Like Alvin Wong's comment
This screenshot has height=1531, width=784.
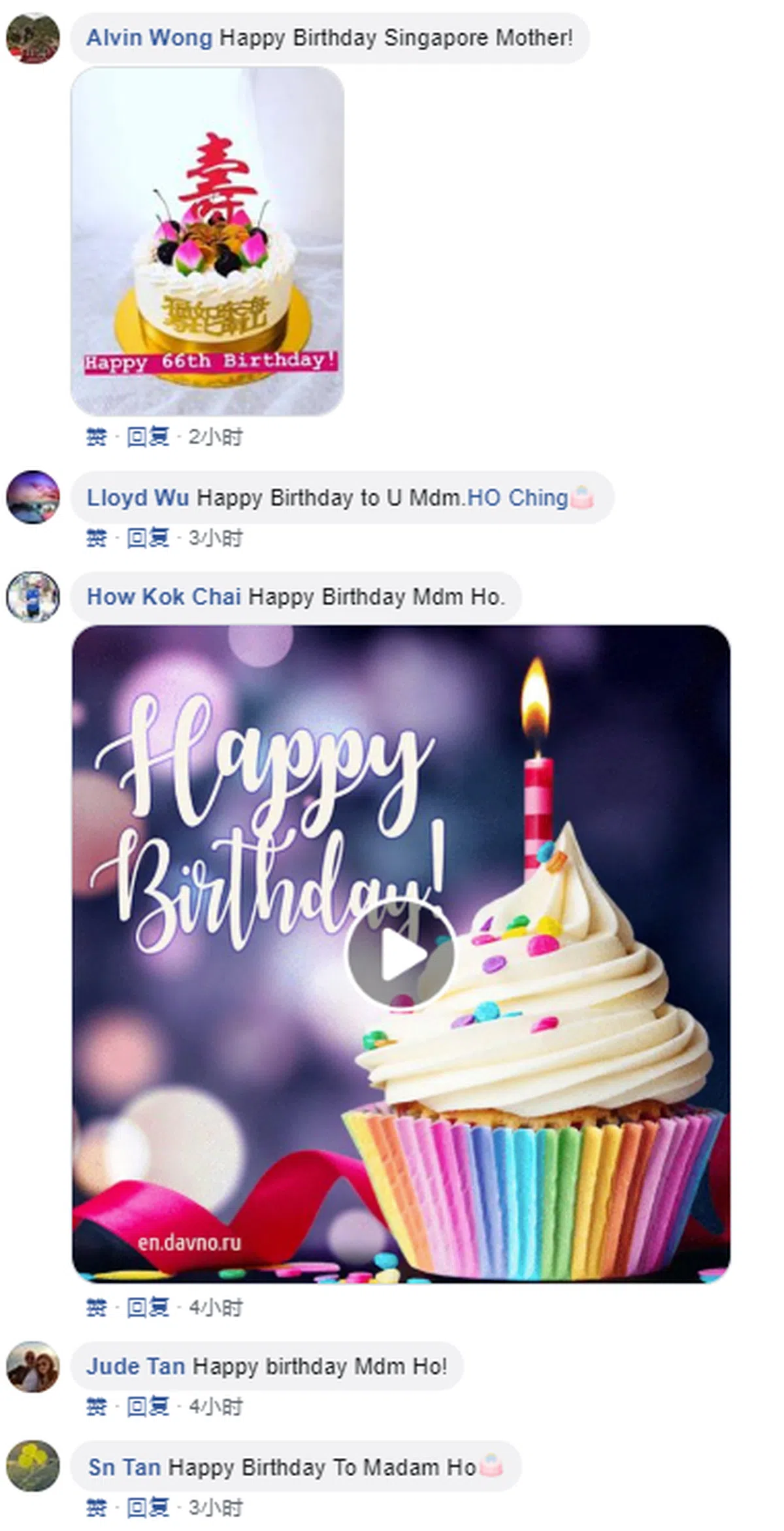click(96, 436)
